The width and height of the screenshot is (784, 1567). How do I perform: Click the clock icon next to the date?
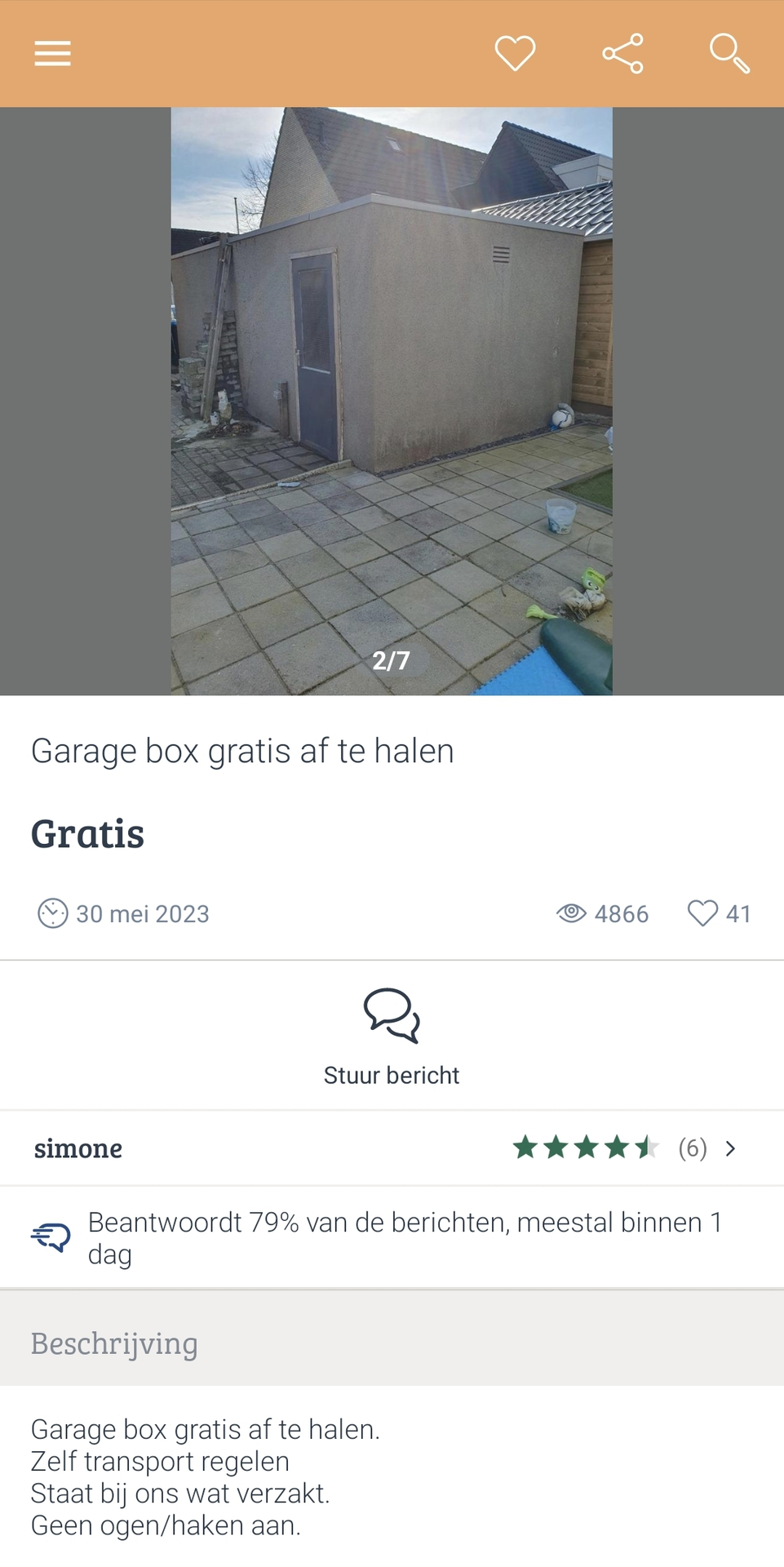pyautogui.click(x=52, y=914)
